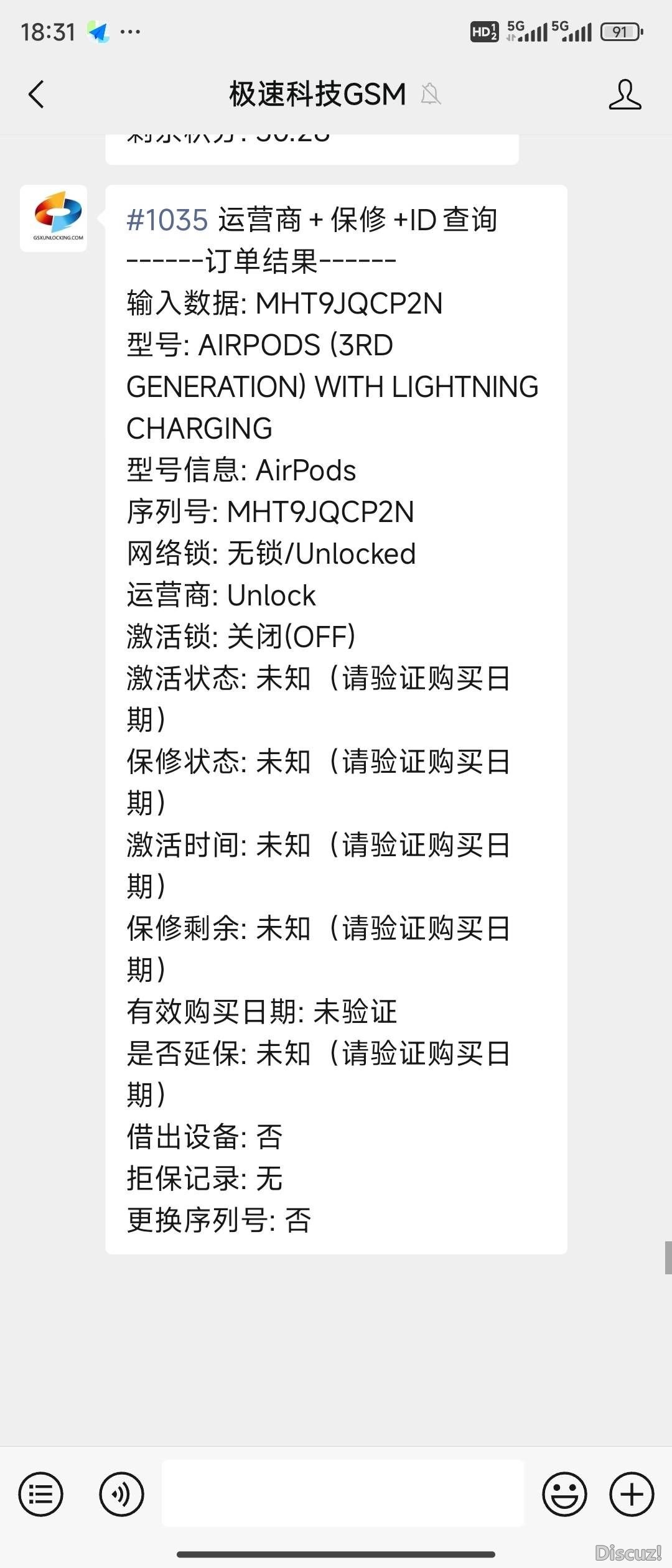Viewport: 672px width, 1568px height.
Task: Tap the 极速科技GSM avatar
Action: (54, 218)
